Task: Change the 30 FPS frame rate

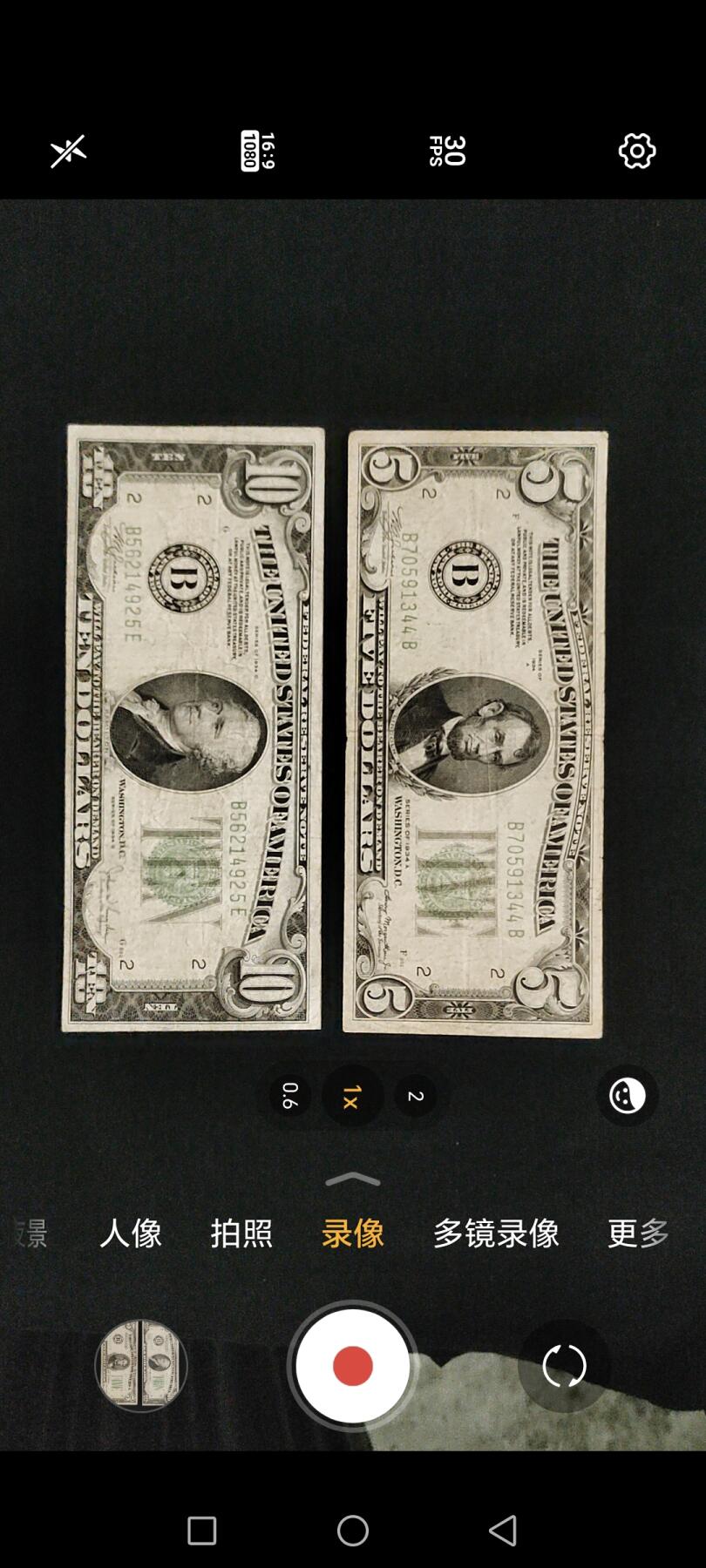Action: 447,152
